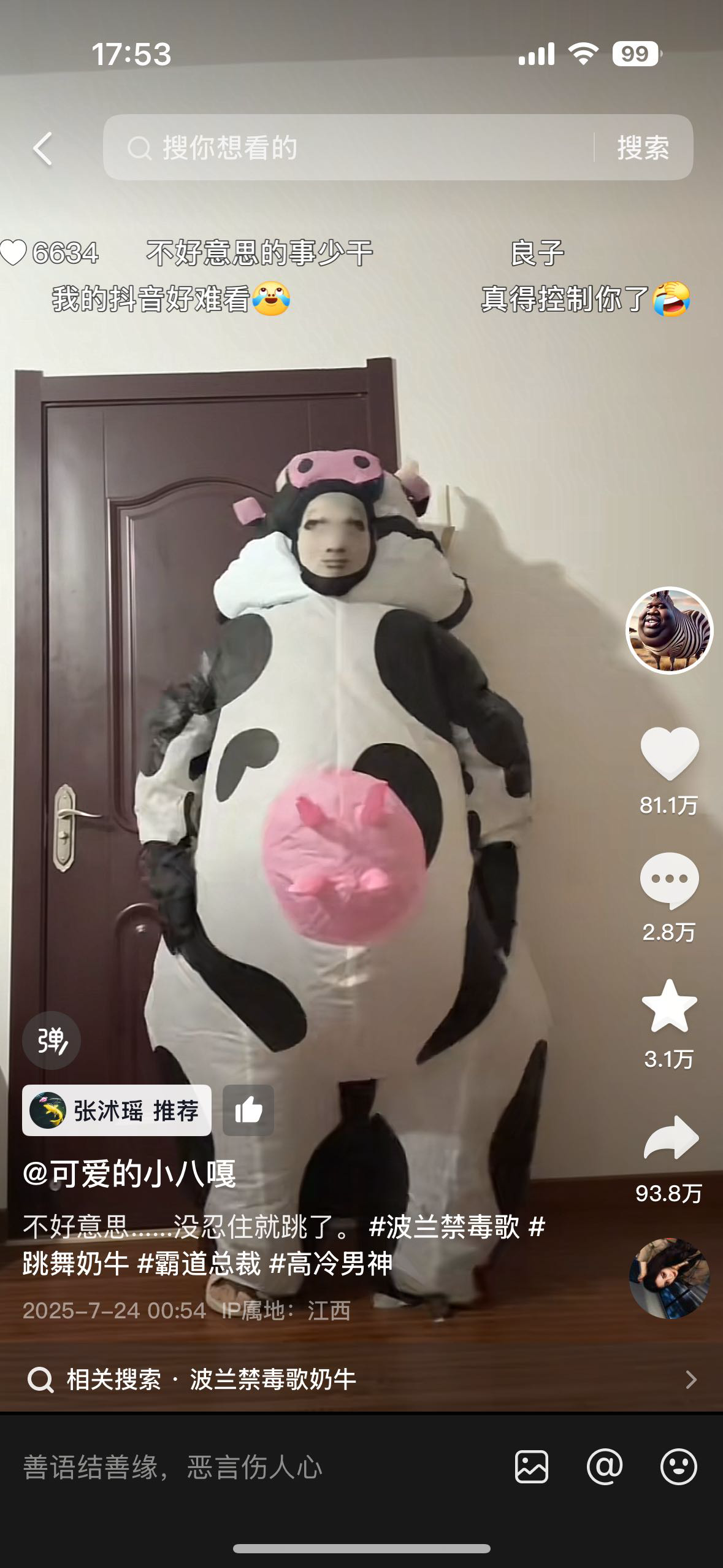Share this video via the arrow icon

click(670, 1139)
